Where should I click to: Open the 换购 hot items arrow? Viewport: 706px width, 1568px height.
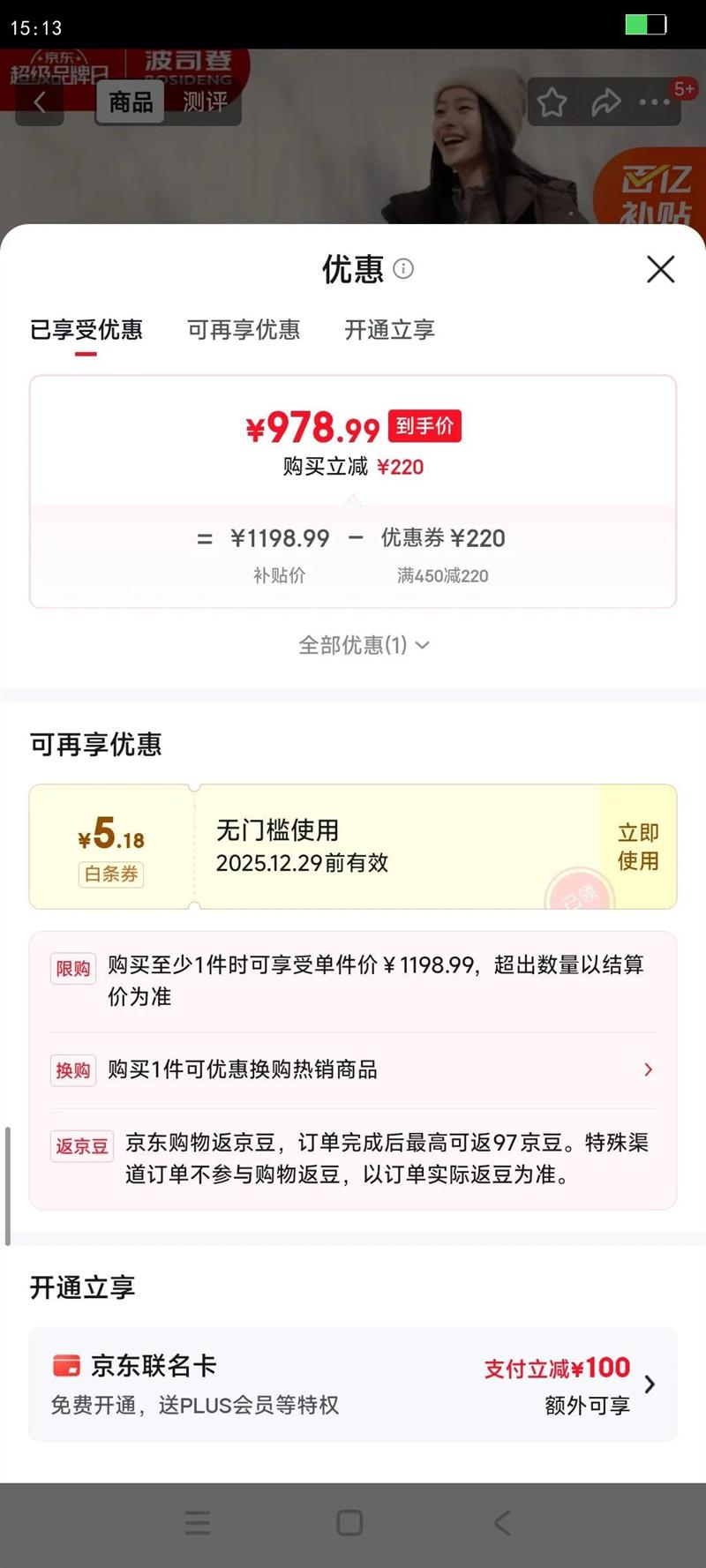(649, 1070)
